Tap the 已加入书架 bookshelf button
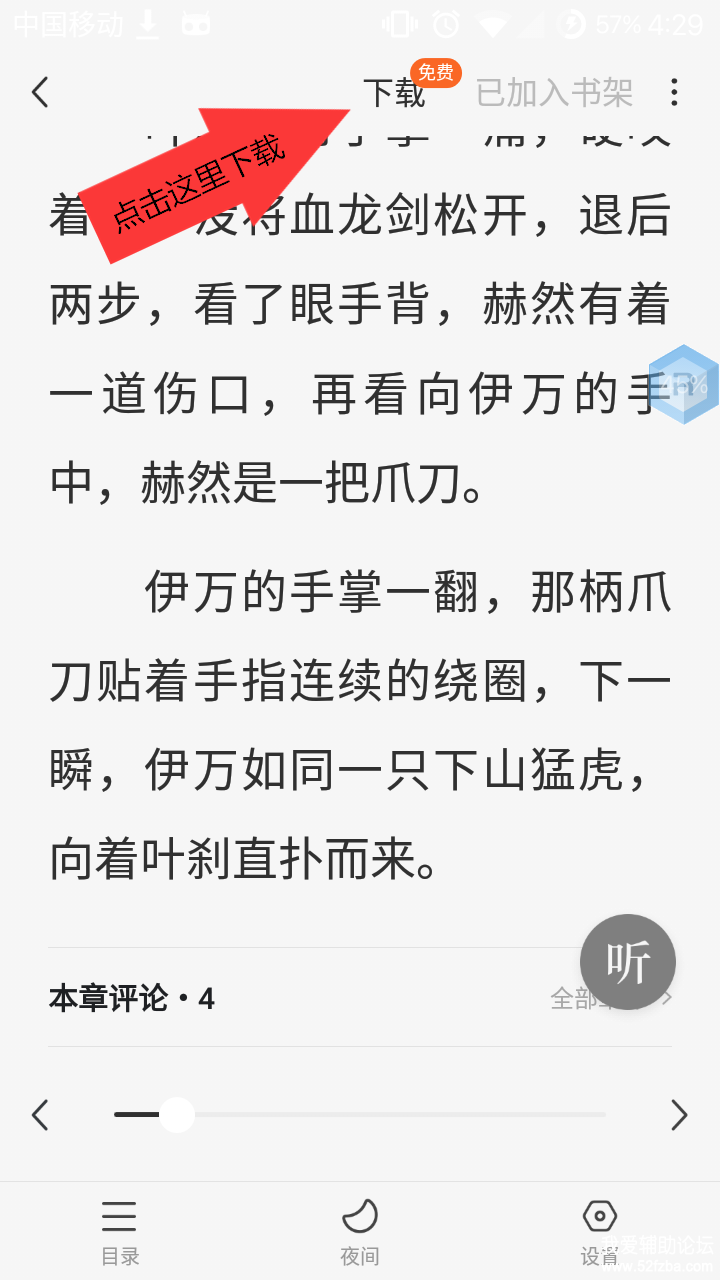Image resolution: width=720 pixels, height=1280 pixels. [554, 93]
